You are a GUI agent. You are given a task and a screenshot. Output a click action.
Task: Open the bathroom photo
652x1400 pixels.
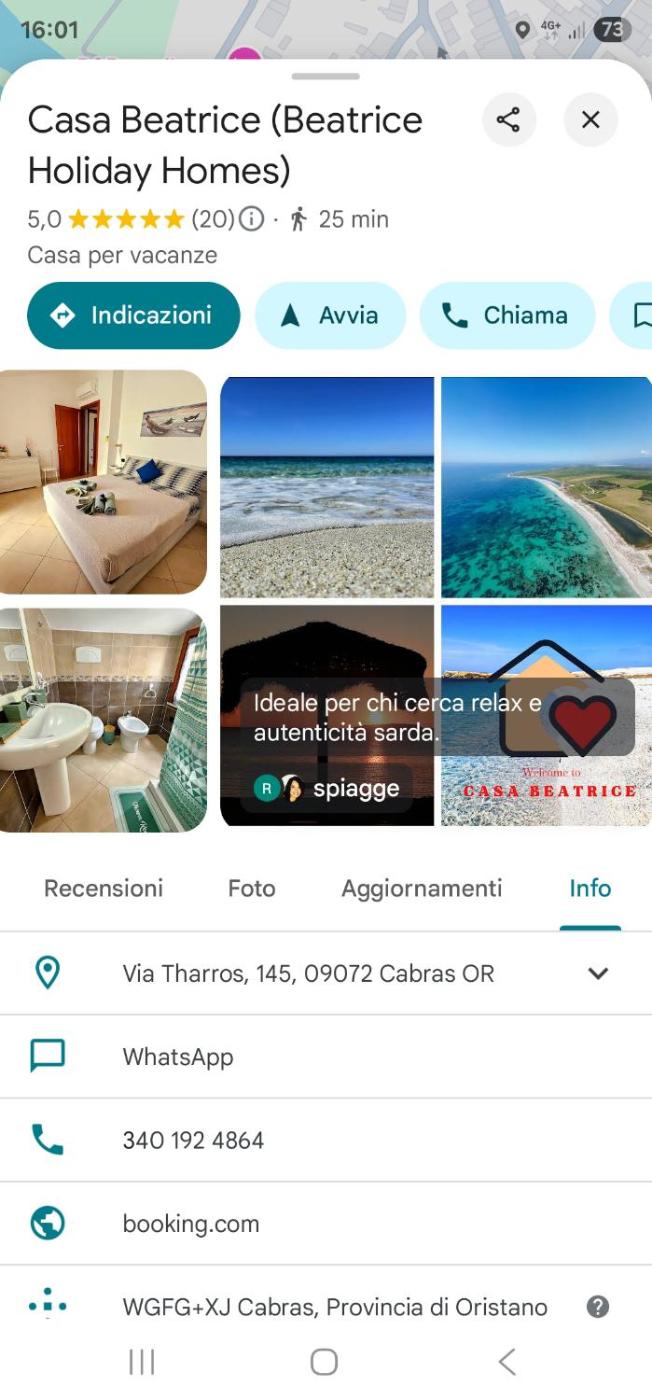point(103,720)
